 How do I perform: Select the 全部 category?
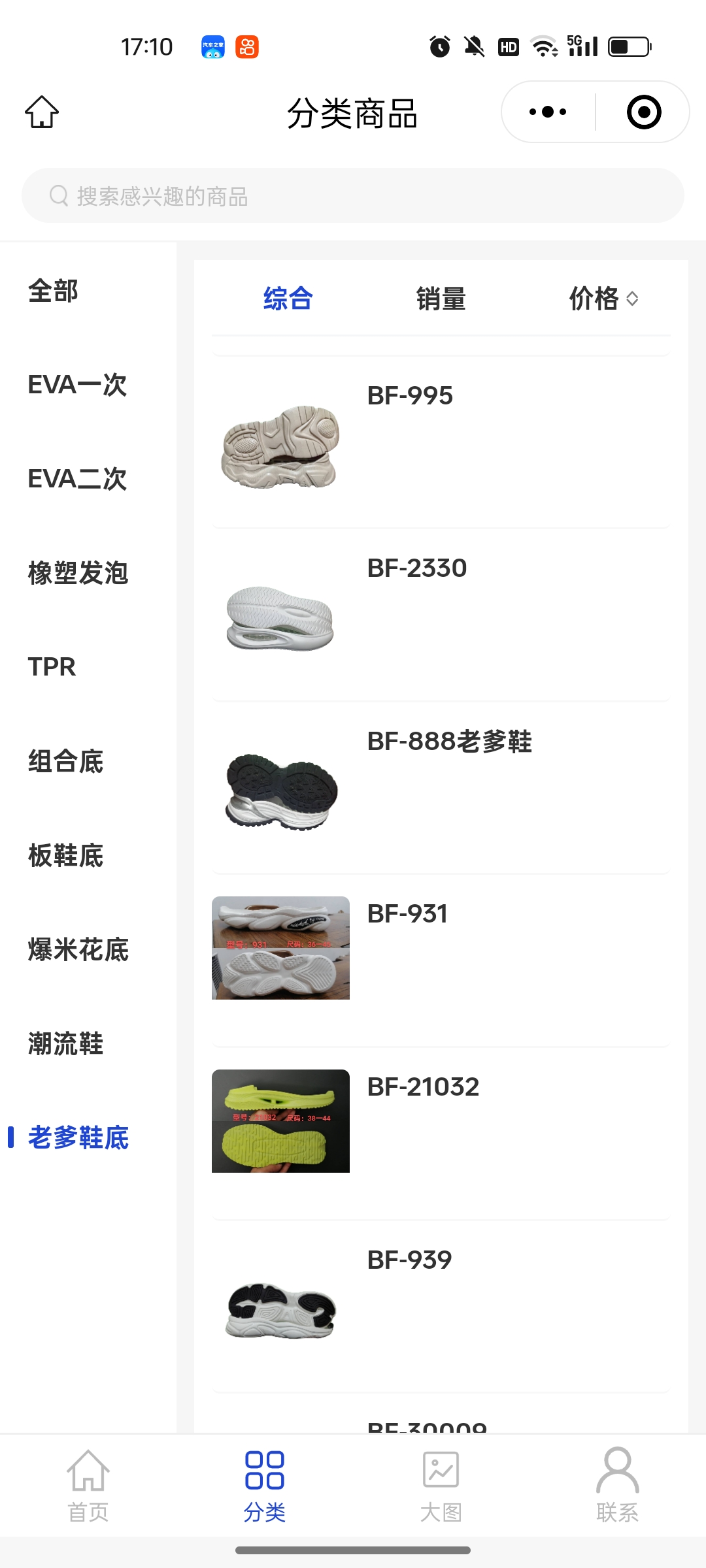tap(54, 291)
